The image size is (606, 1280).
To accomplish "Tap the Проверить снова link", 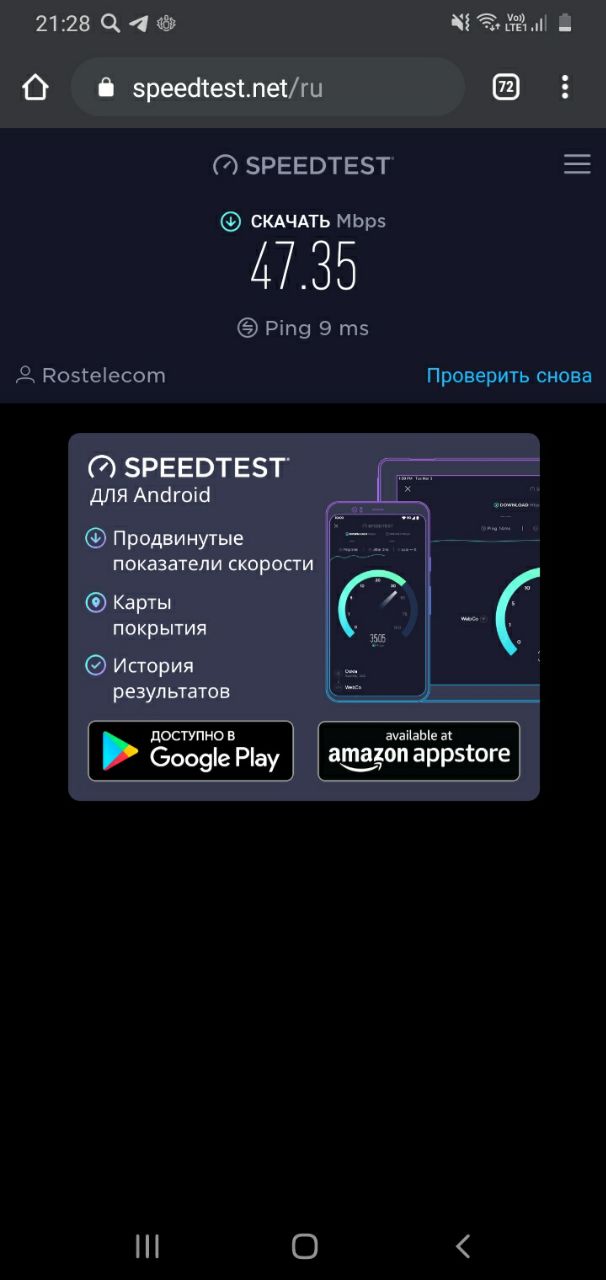I will (509, 376).
